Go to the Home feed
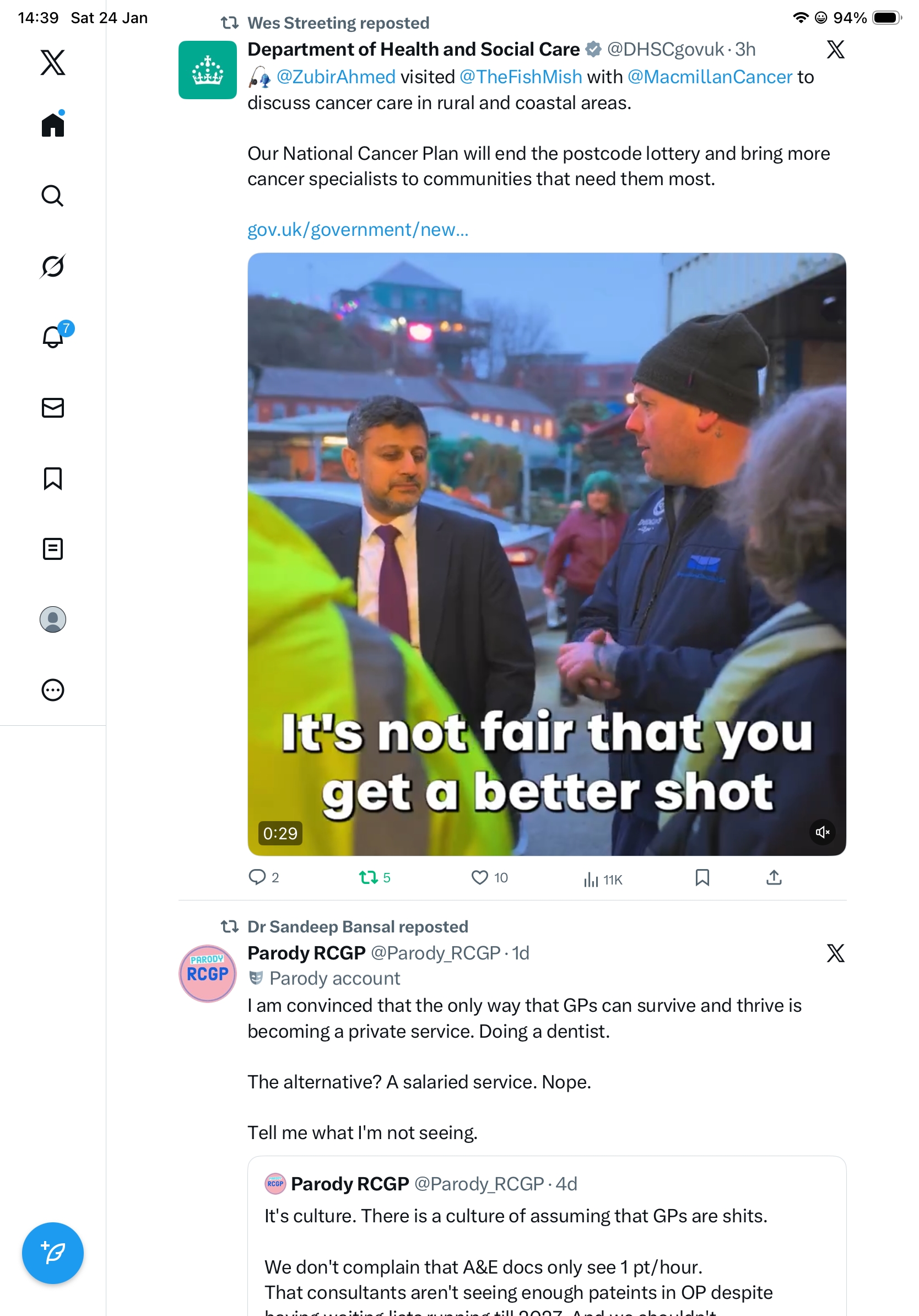 tap(53, 125)
